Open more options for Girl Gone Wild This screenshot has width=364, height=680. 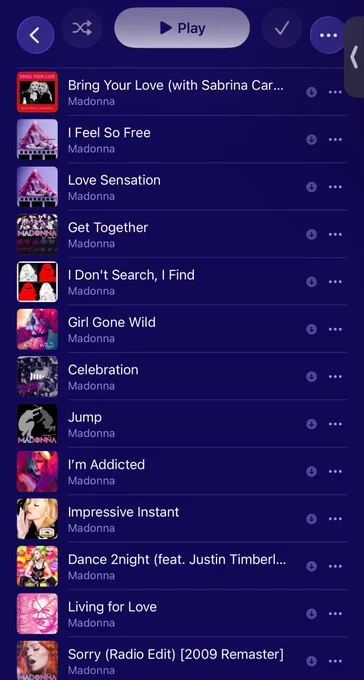click(x=335, y=329)
